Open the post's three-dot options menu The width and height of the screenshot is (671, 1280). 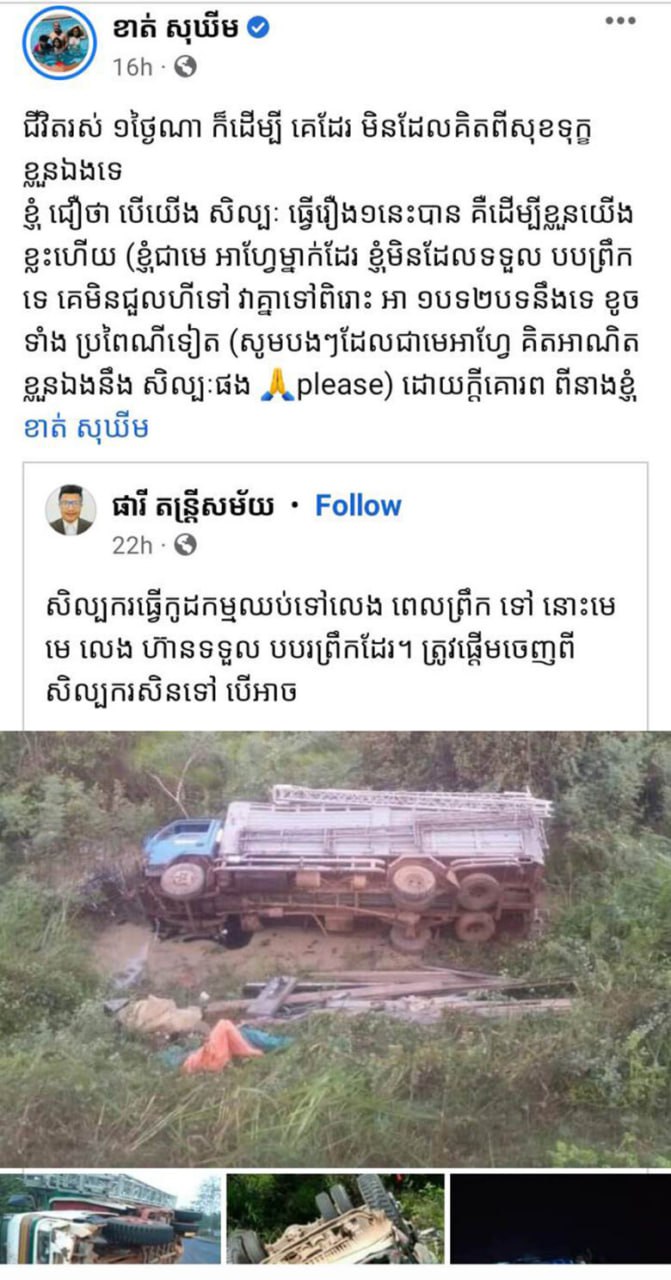pos(620,20)
